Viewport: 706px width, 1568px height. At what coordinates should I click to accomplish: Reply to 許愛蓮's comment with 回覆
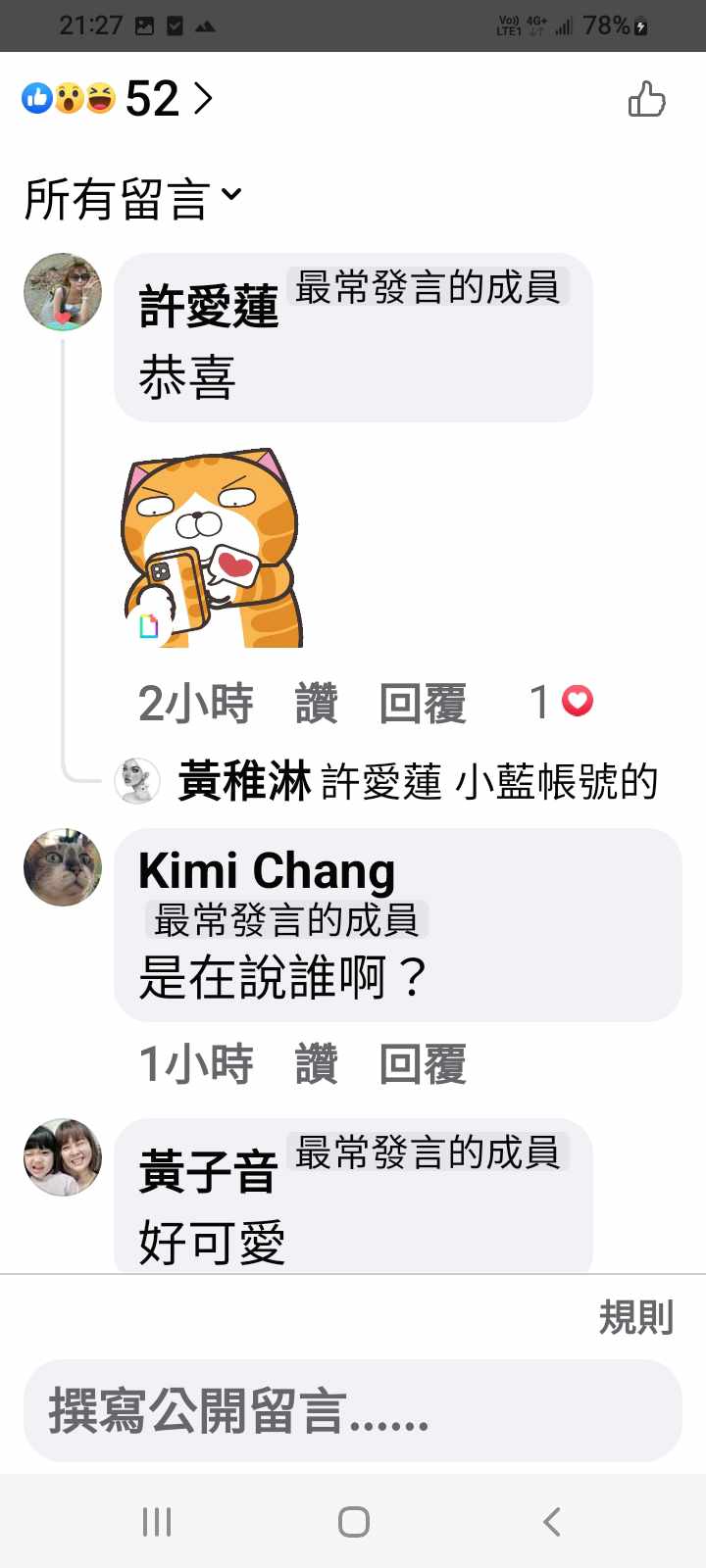click(423, 704)
